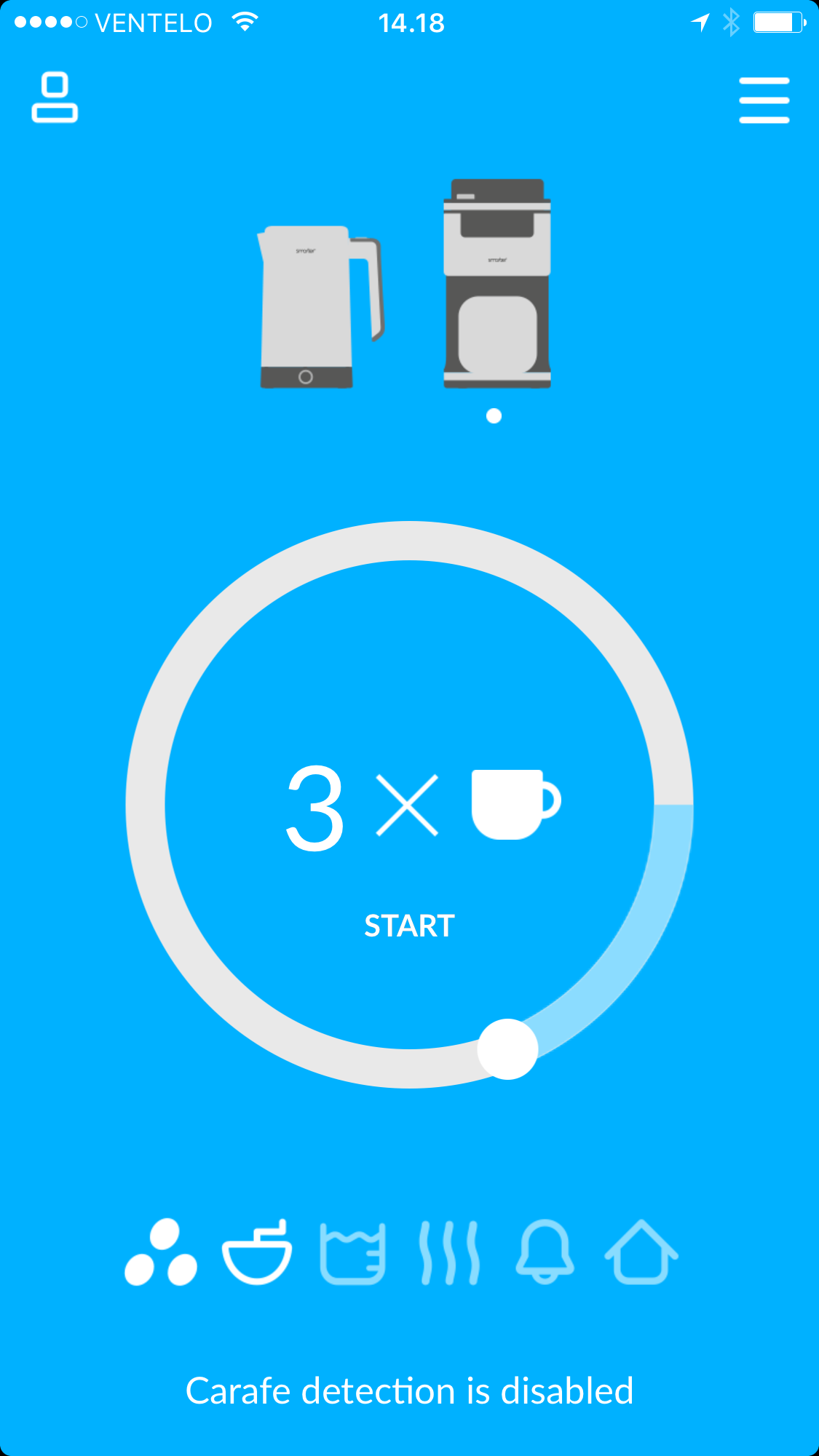Open the devices icon in the top corner
This screenshot has height=1456, width=819.
tap(55, 98)
